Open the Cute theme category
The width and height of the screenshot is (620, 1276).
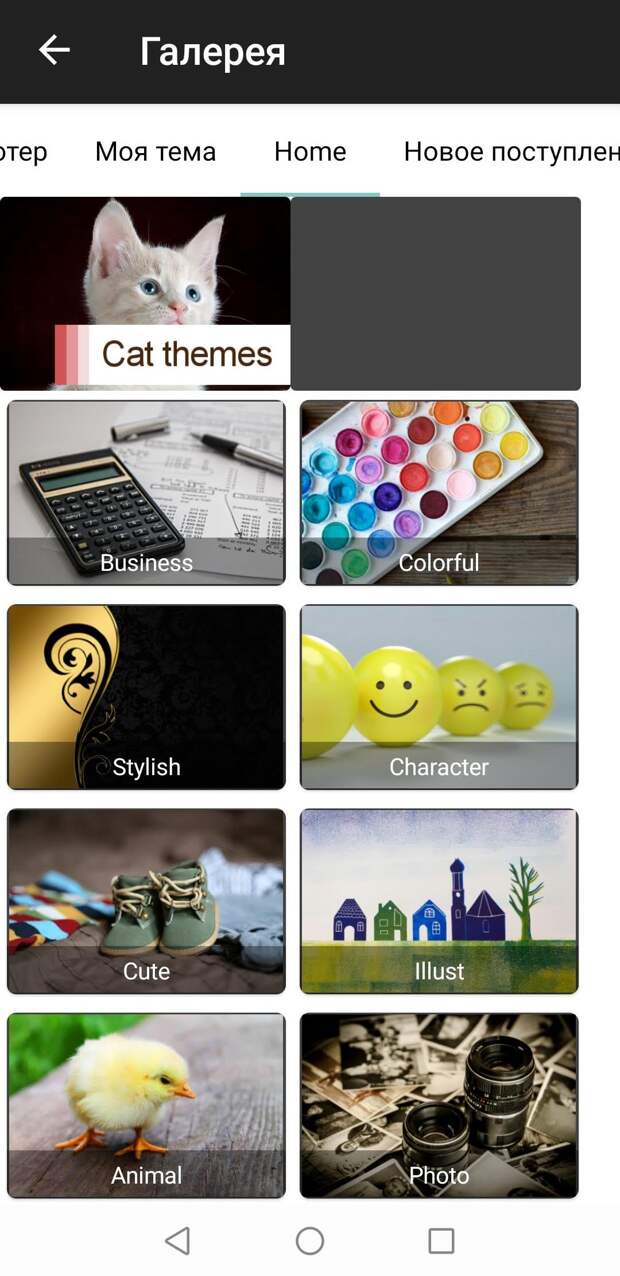pos(146,901)
